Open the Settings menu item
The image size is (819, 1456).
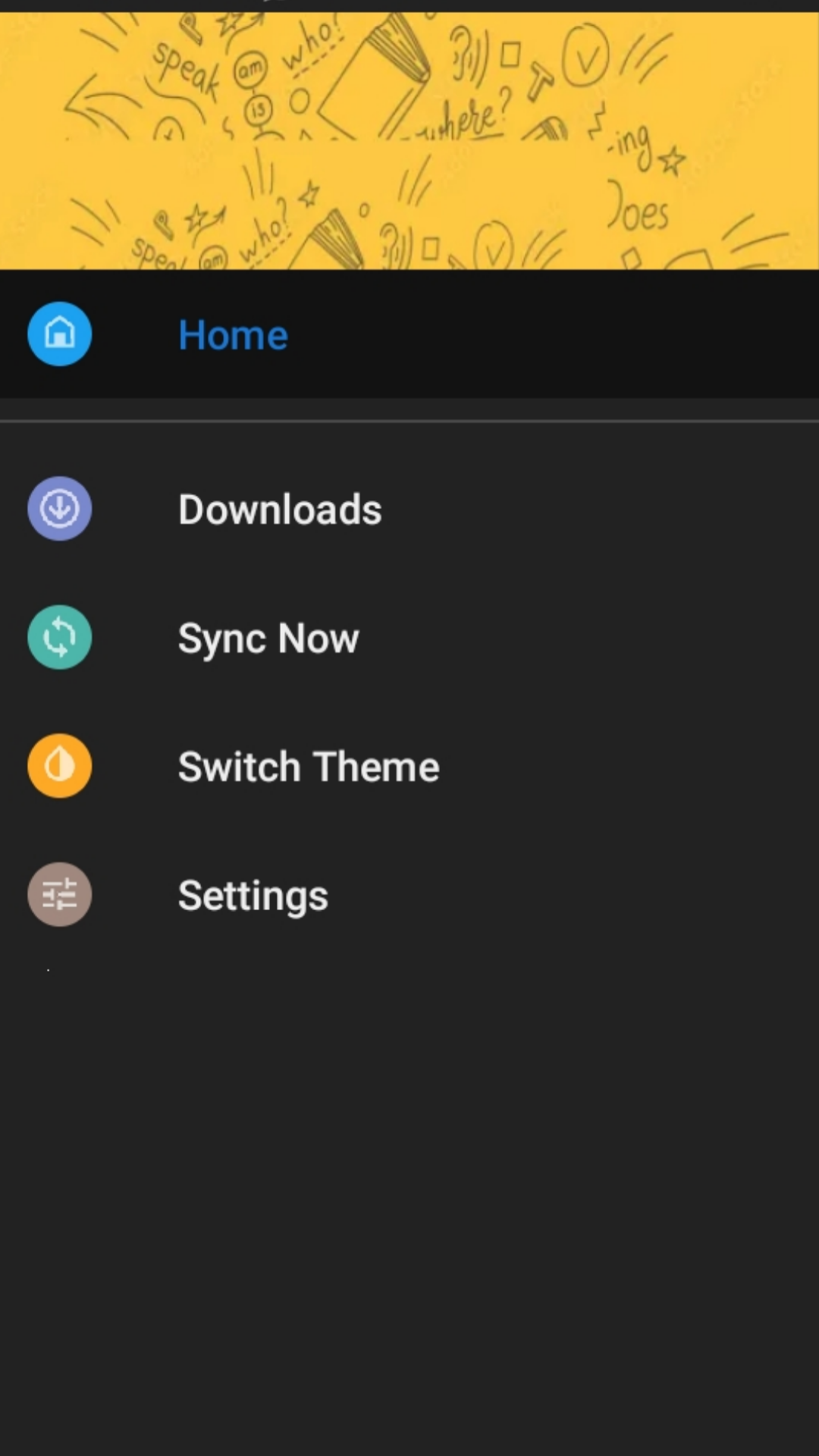pyautogui.click(x=409, y=895)
